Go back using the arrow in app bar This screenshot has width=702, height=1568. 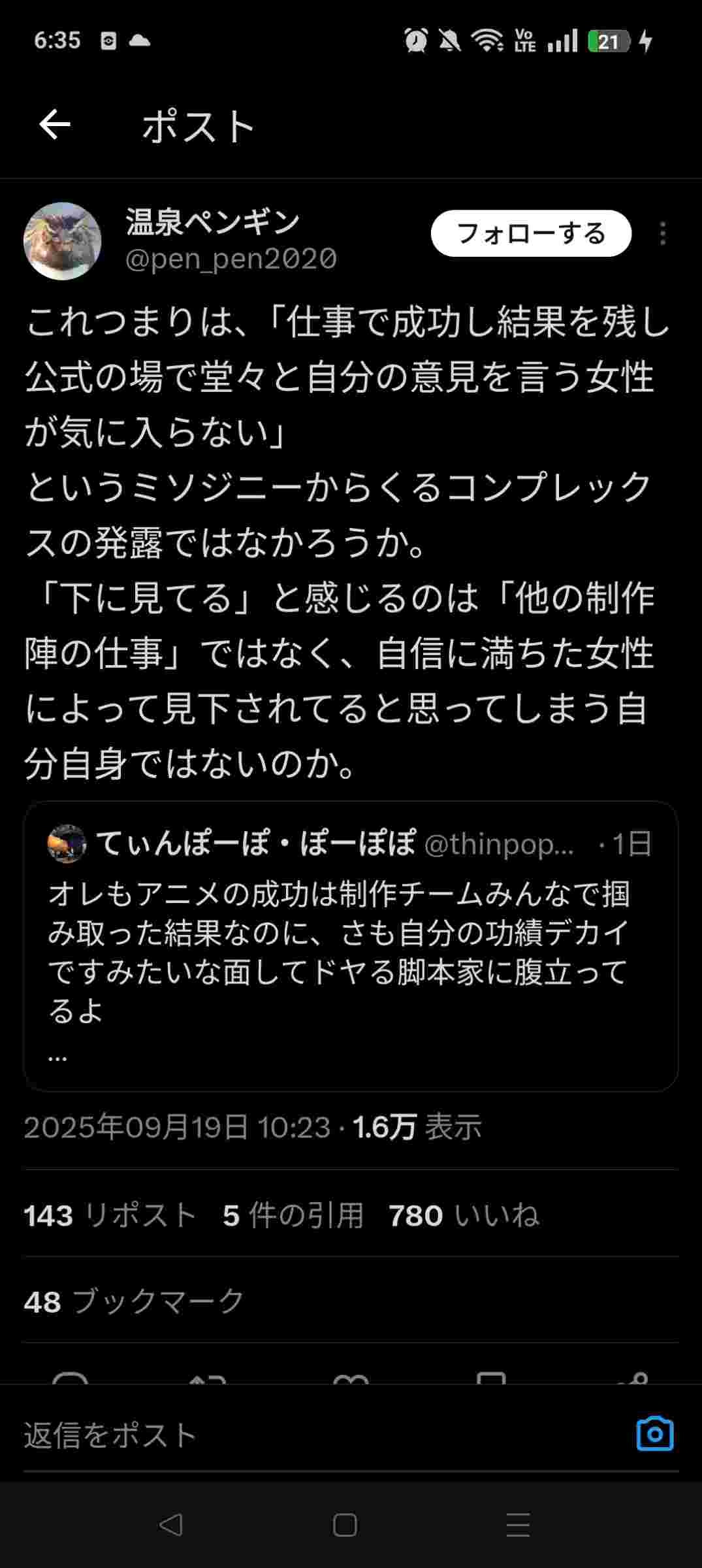(x=55, y=125)
